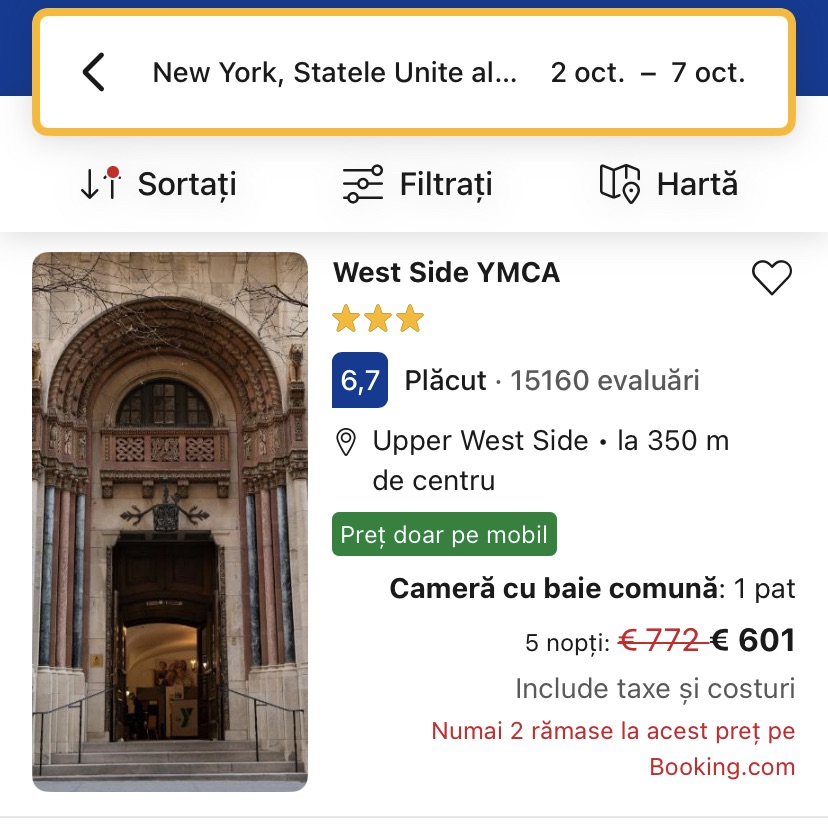Edit the New York destination and dates search
The height and width of the screenshot is (826, 828).
[447, 73]
